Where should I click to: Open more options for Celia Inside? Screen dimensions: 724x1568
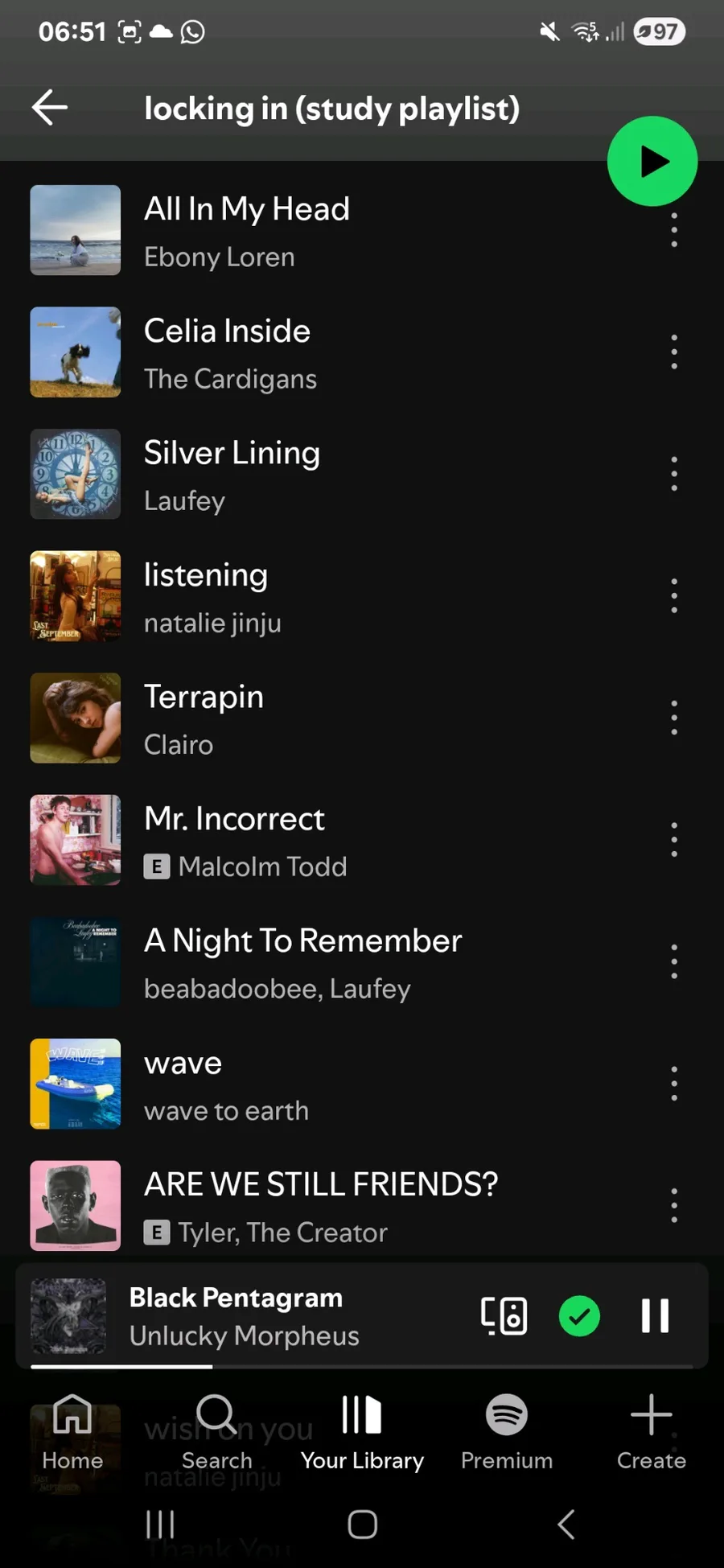[x=674, y=352]
